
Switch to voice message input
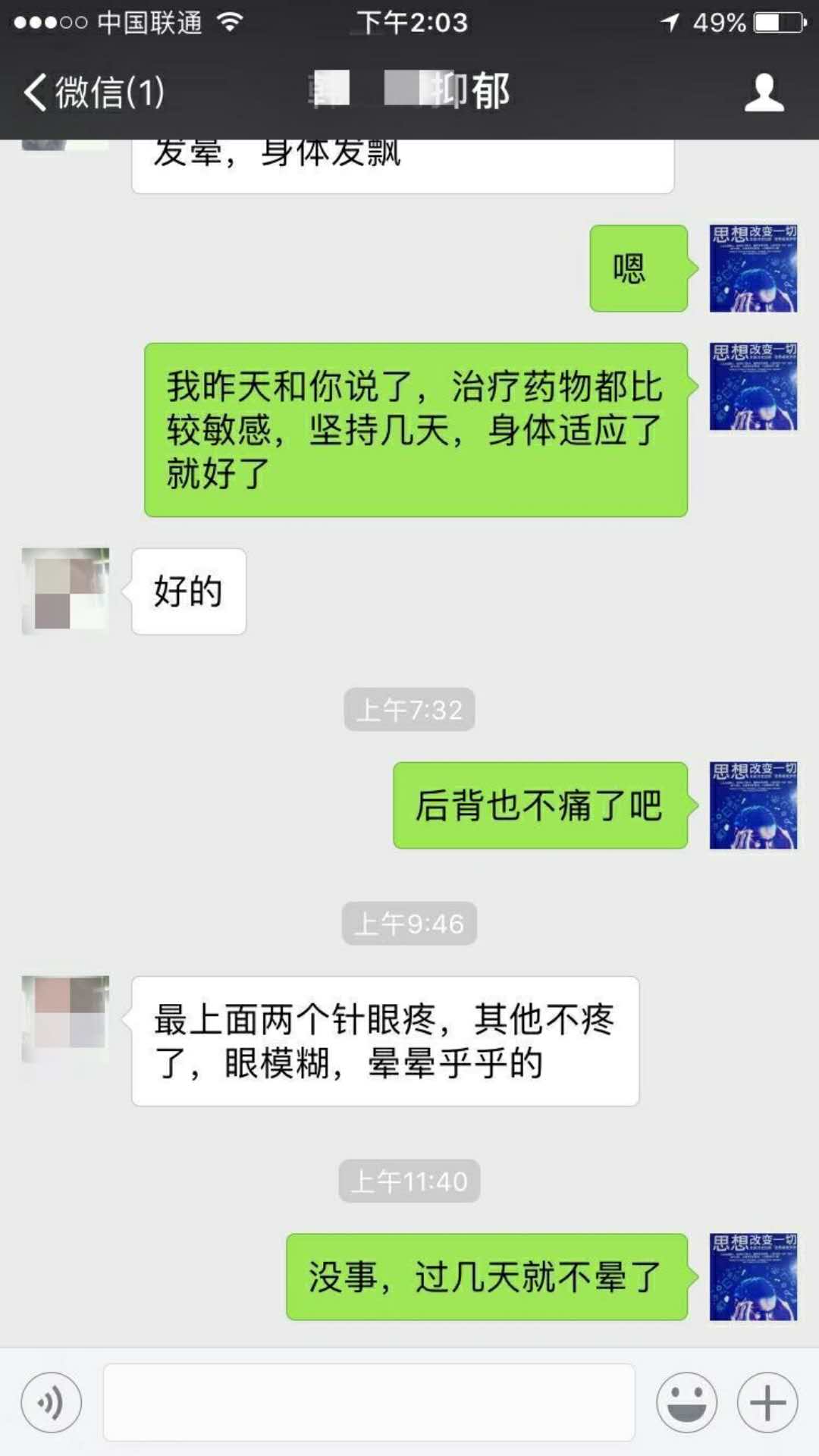coord(51,1402)
